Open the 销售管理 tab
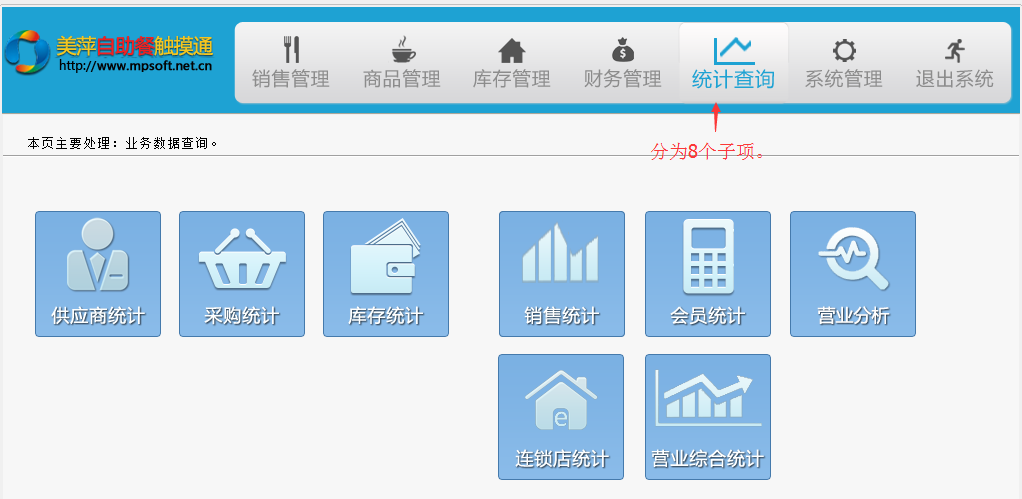 (x=291, y=63)
